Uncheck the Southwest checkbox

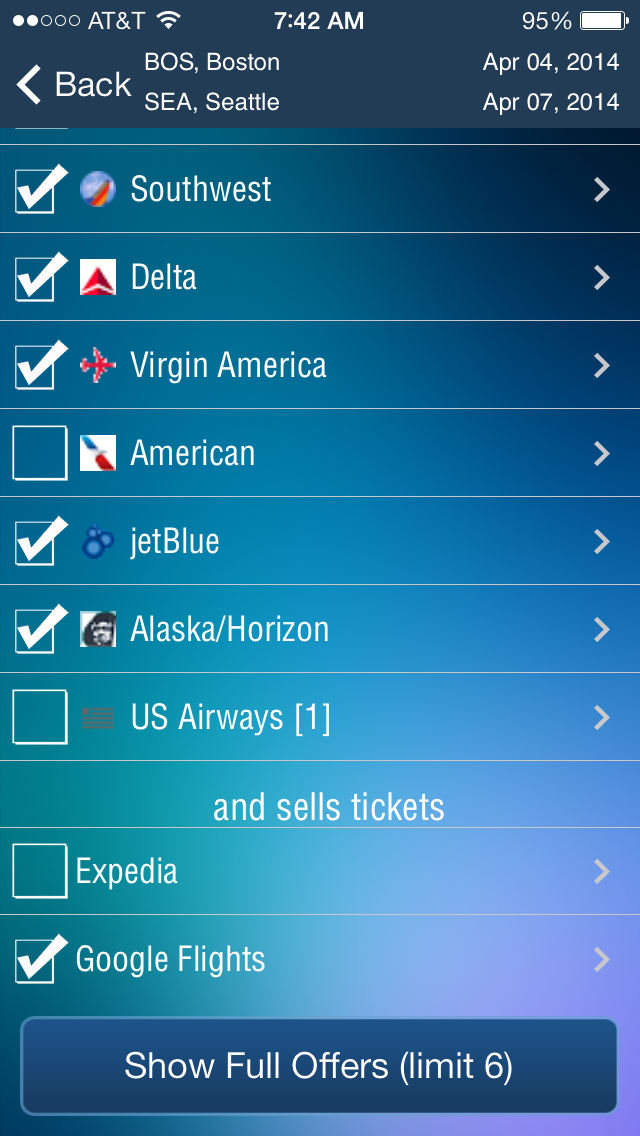39,189
